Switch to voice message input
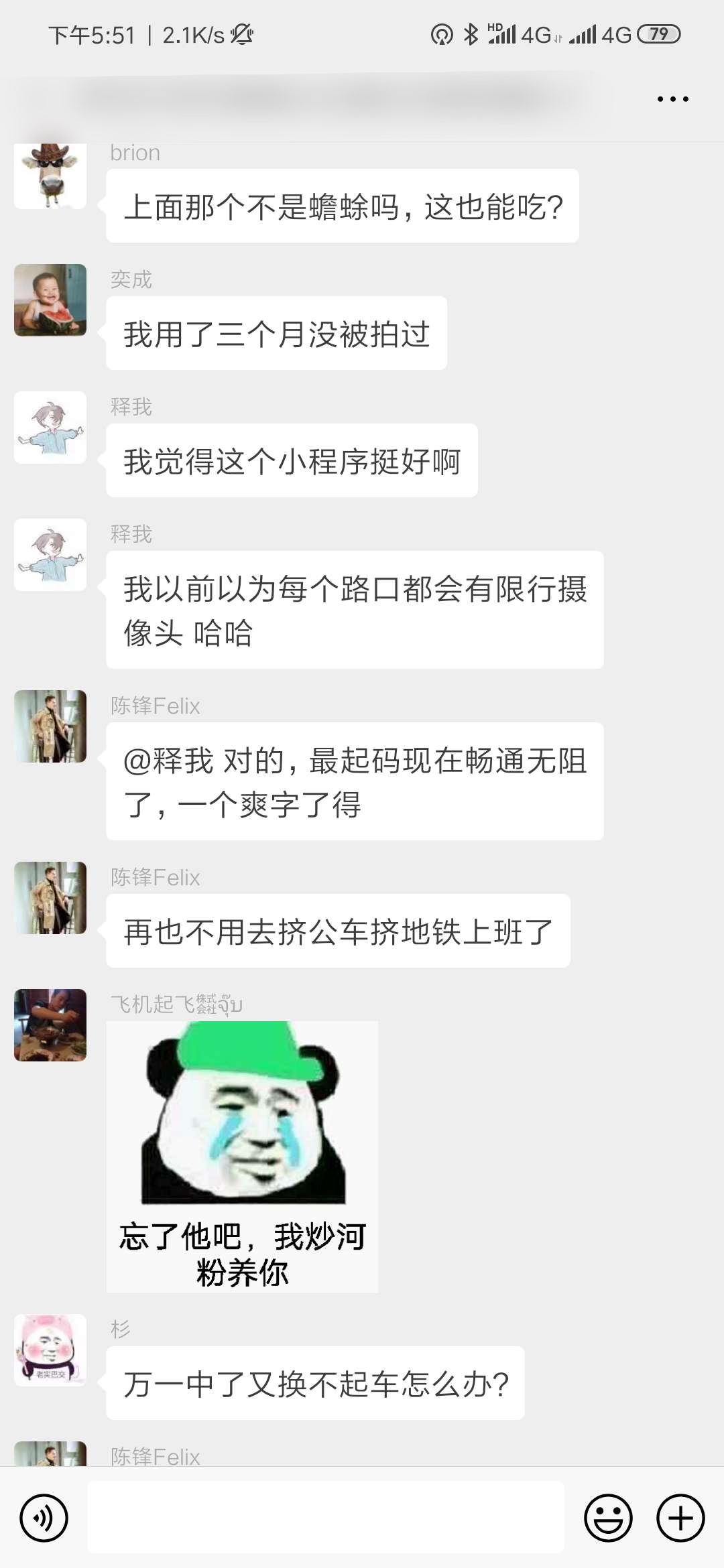The height and width of the screenshot is (1568, 724). point(44,1518)
